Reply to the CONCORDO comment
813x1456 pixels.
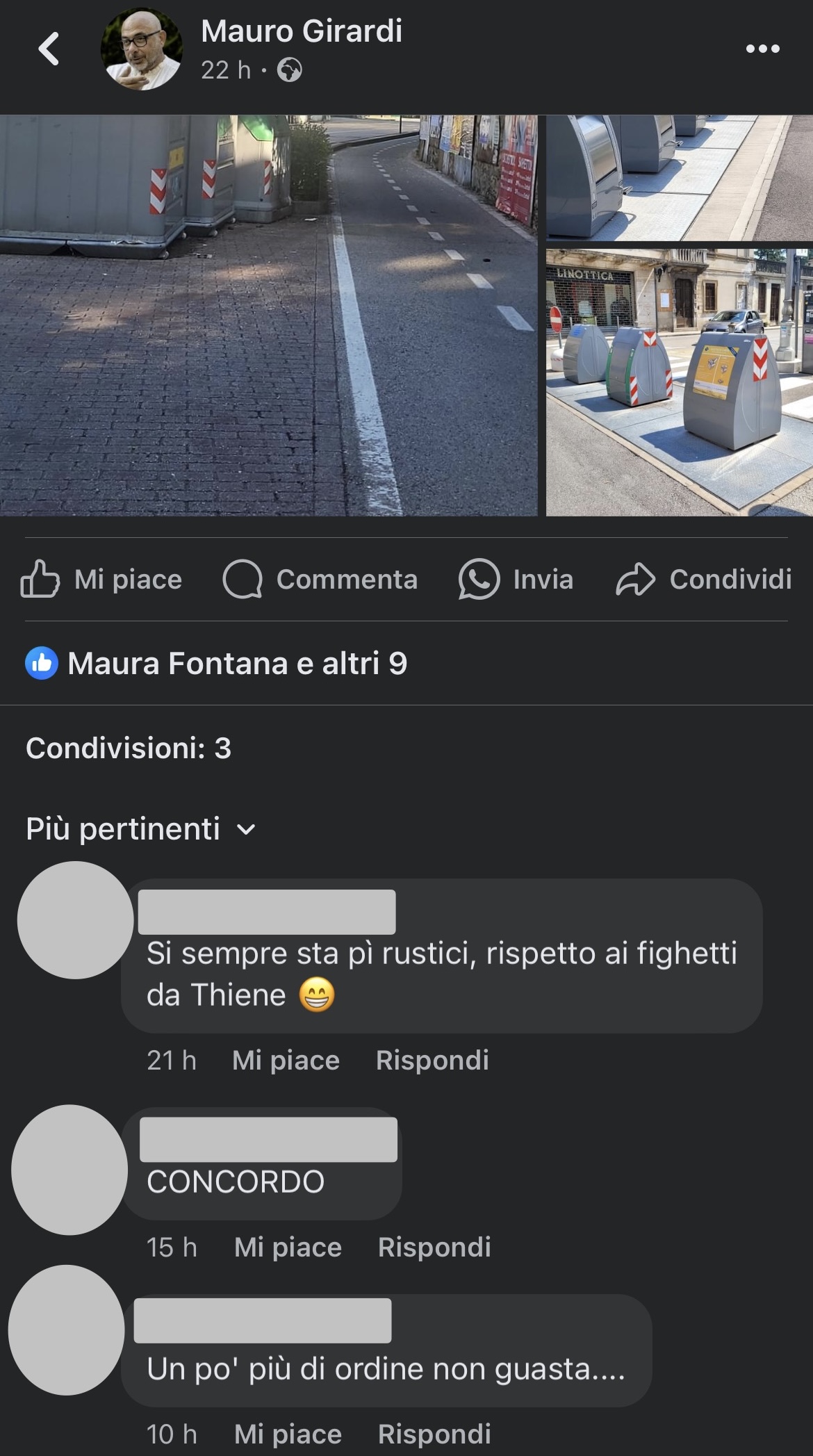(434, 1248)
